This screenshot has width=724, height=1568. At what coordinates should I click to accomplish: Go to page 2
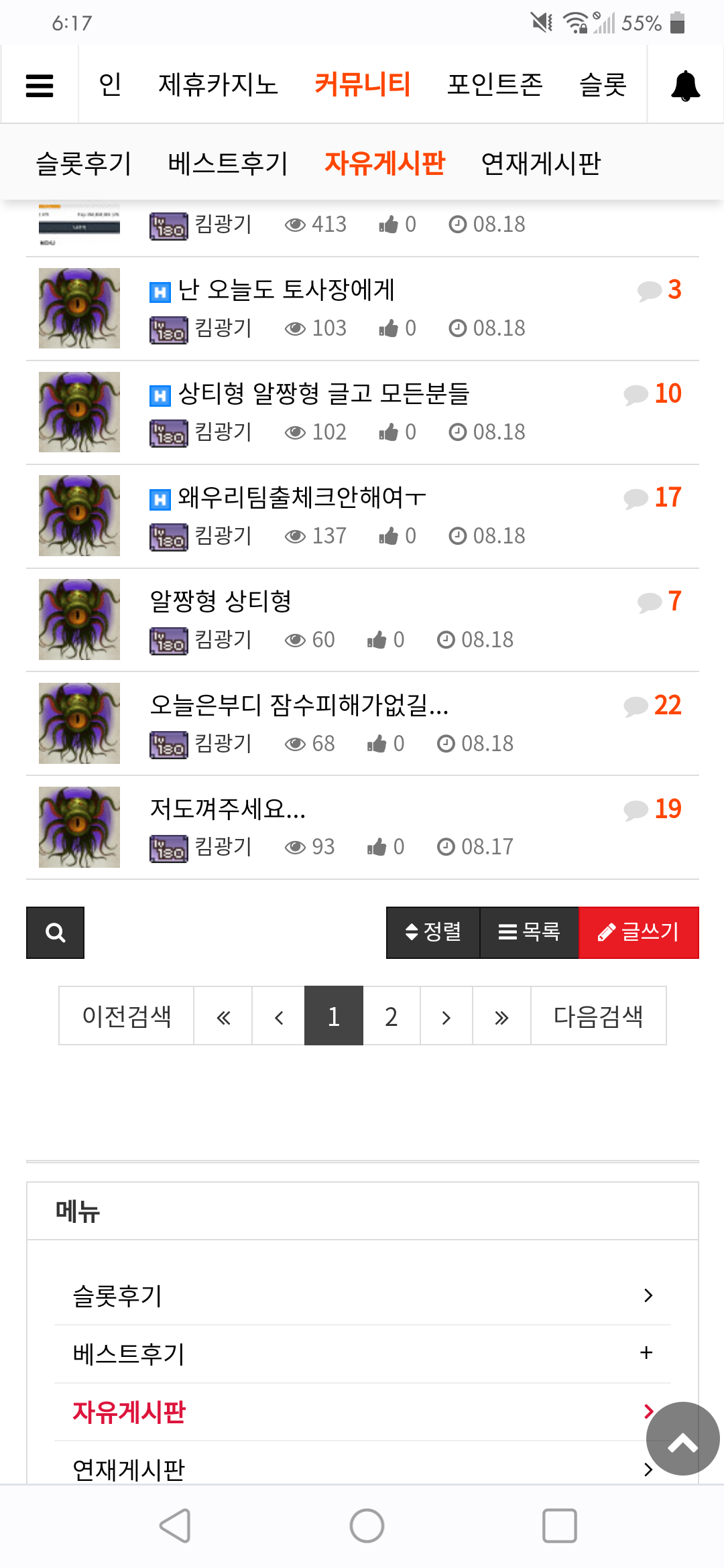coord(391,1016)
